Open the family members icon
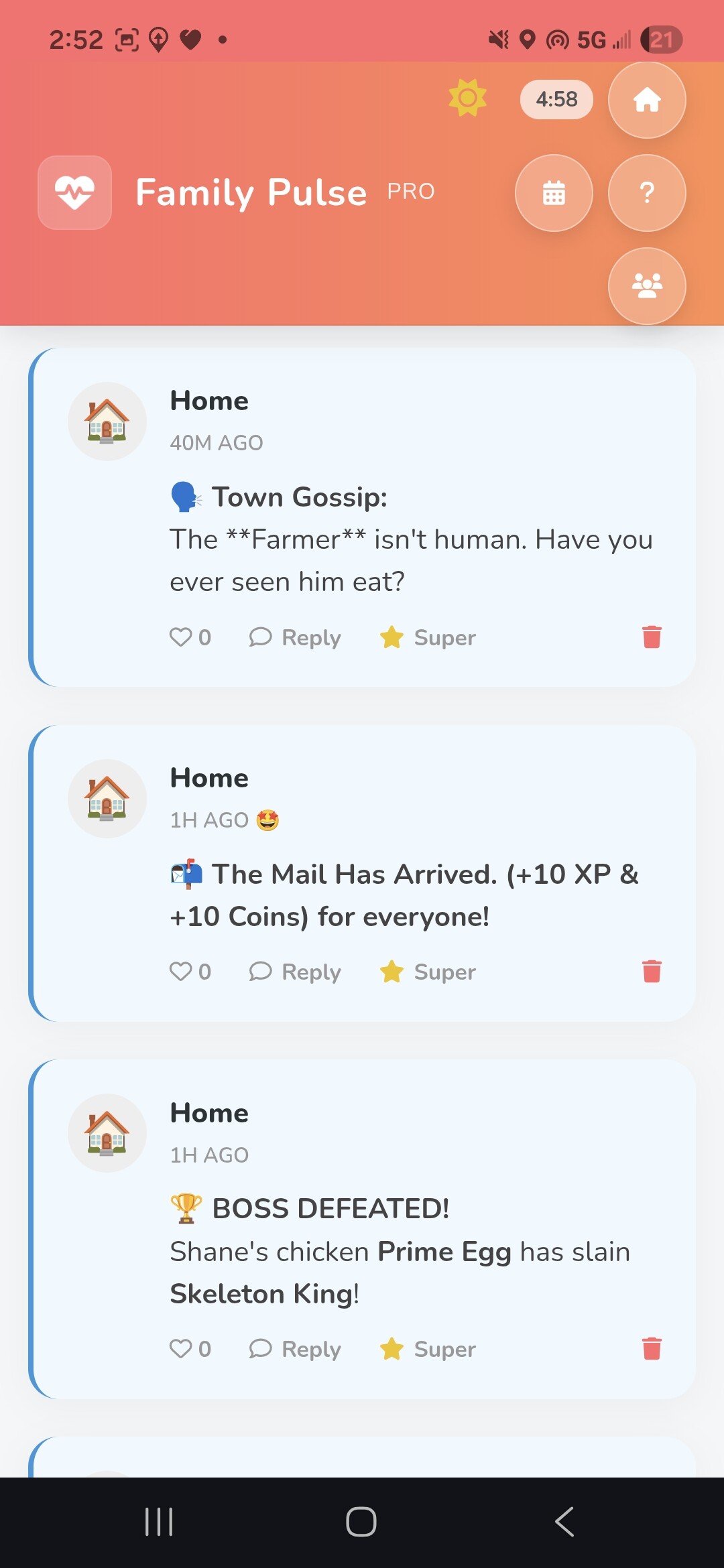The image size is (724, 1568). click(x=647, y=286)
